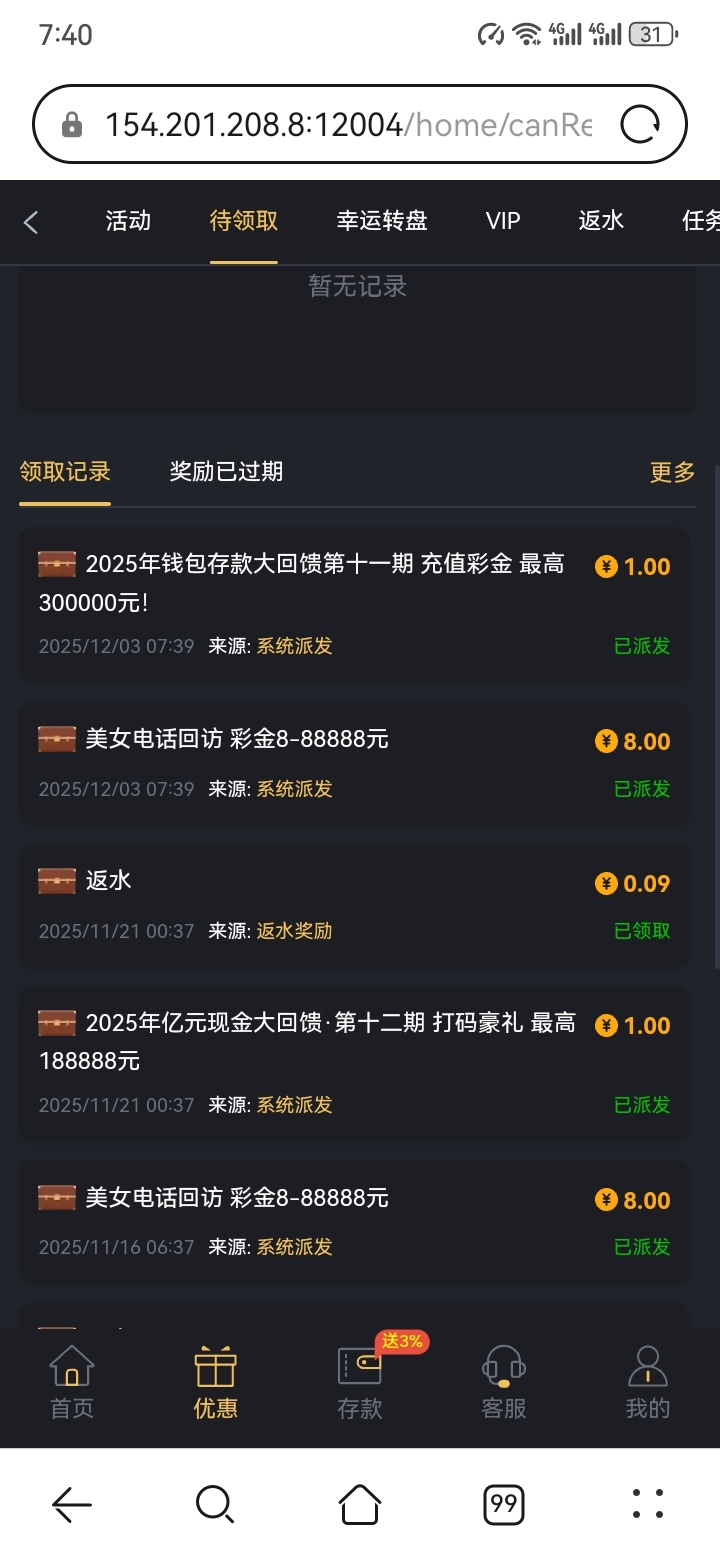Open the browser tab switcher showing 99
Screen dimensions: 720x1560
504,1503
